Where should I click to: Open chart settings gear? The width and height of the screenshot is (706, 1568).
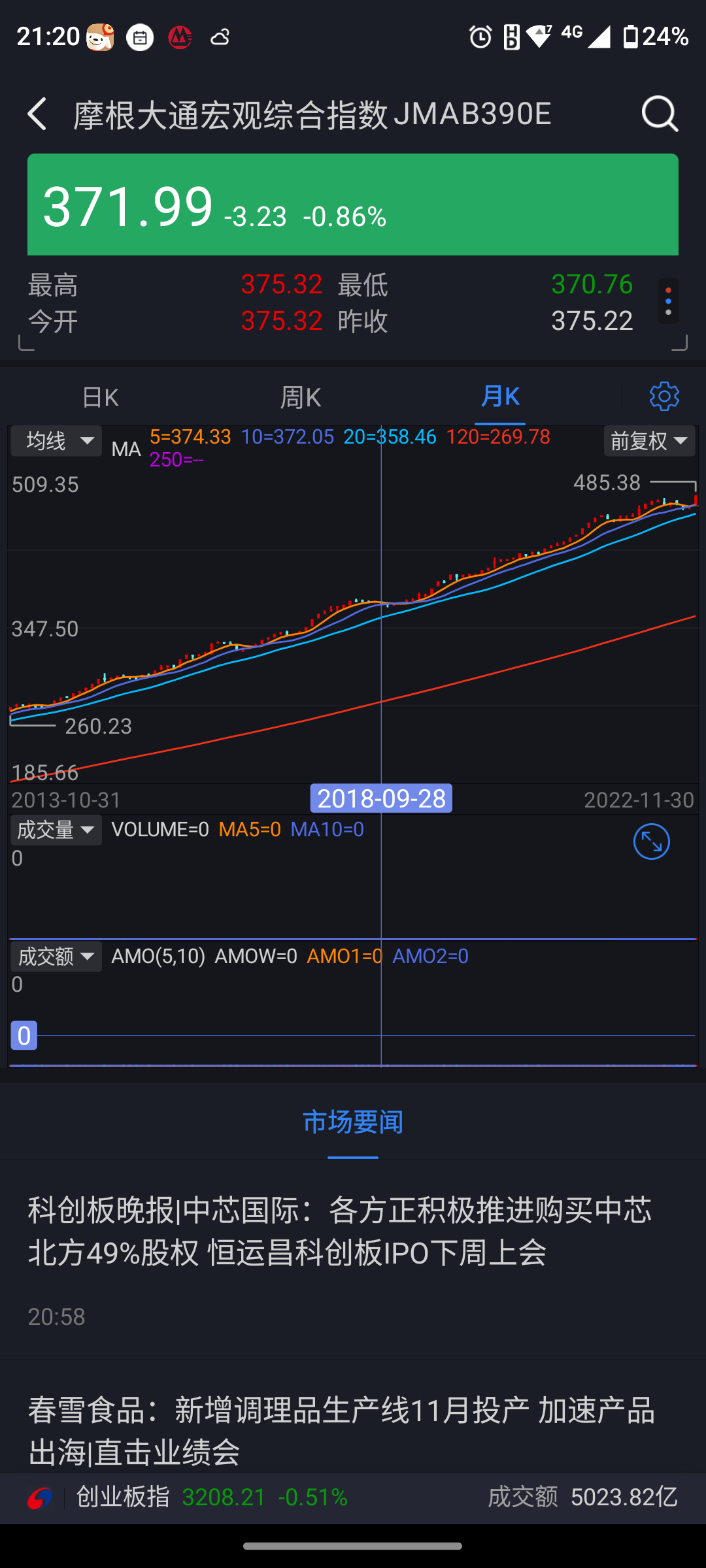pyautogui.click(x=664, y=397)
